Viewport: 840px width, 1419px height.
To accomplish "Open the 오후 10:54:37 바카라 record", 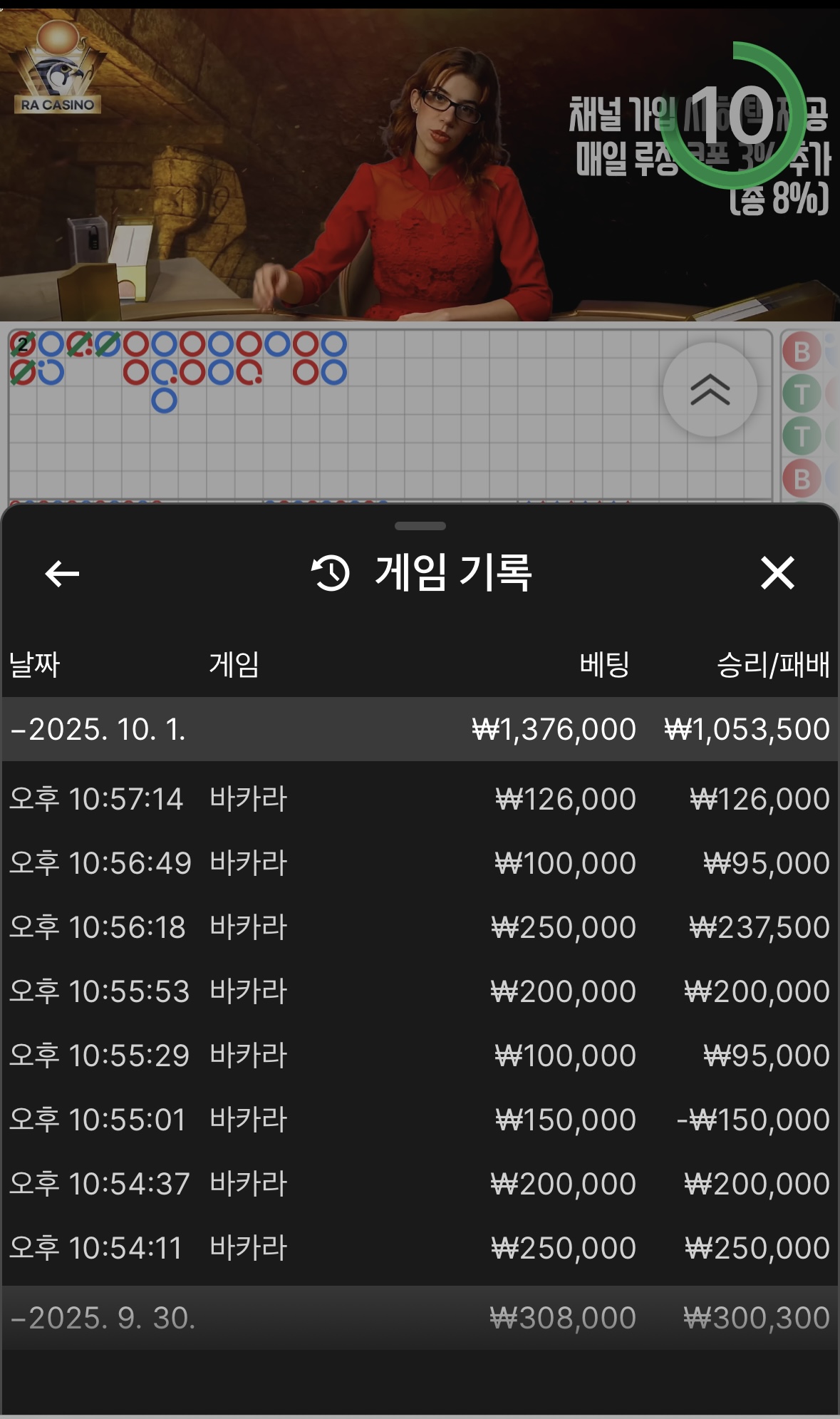I will 420,1184.
